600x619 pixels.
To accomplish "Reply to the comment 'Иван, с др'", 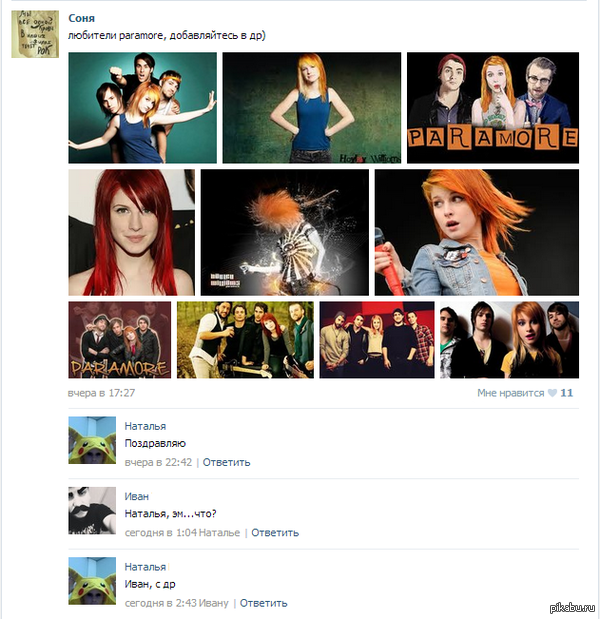I will (264, 602).
